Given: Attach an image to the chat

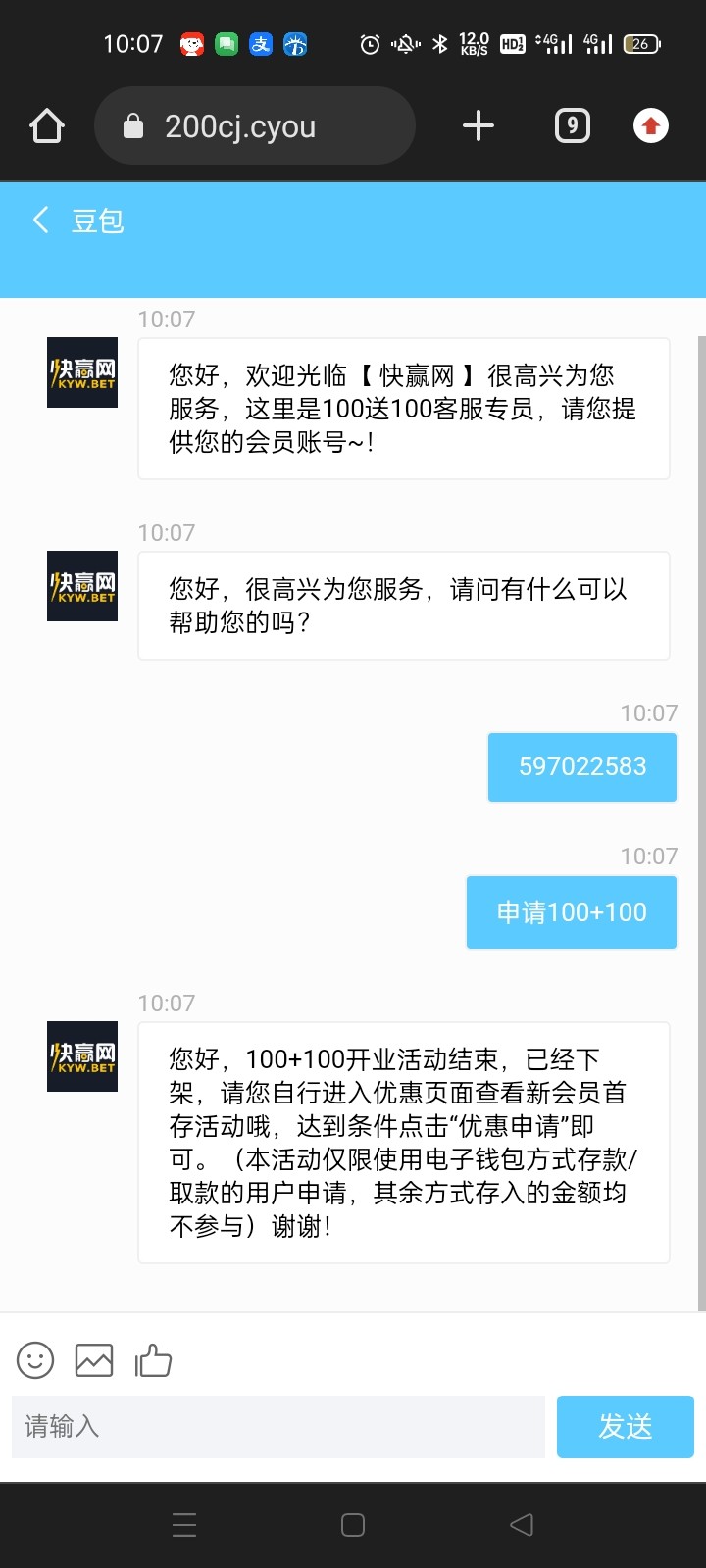Looking at the screenshot, I should point(94,1360).
